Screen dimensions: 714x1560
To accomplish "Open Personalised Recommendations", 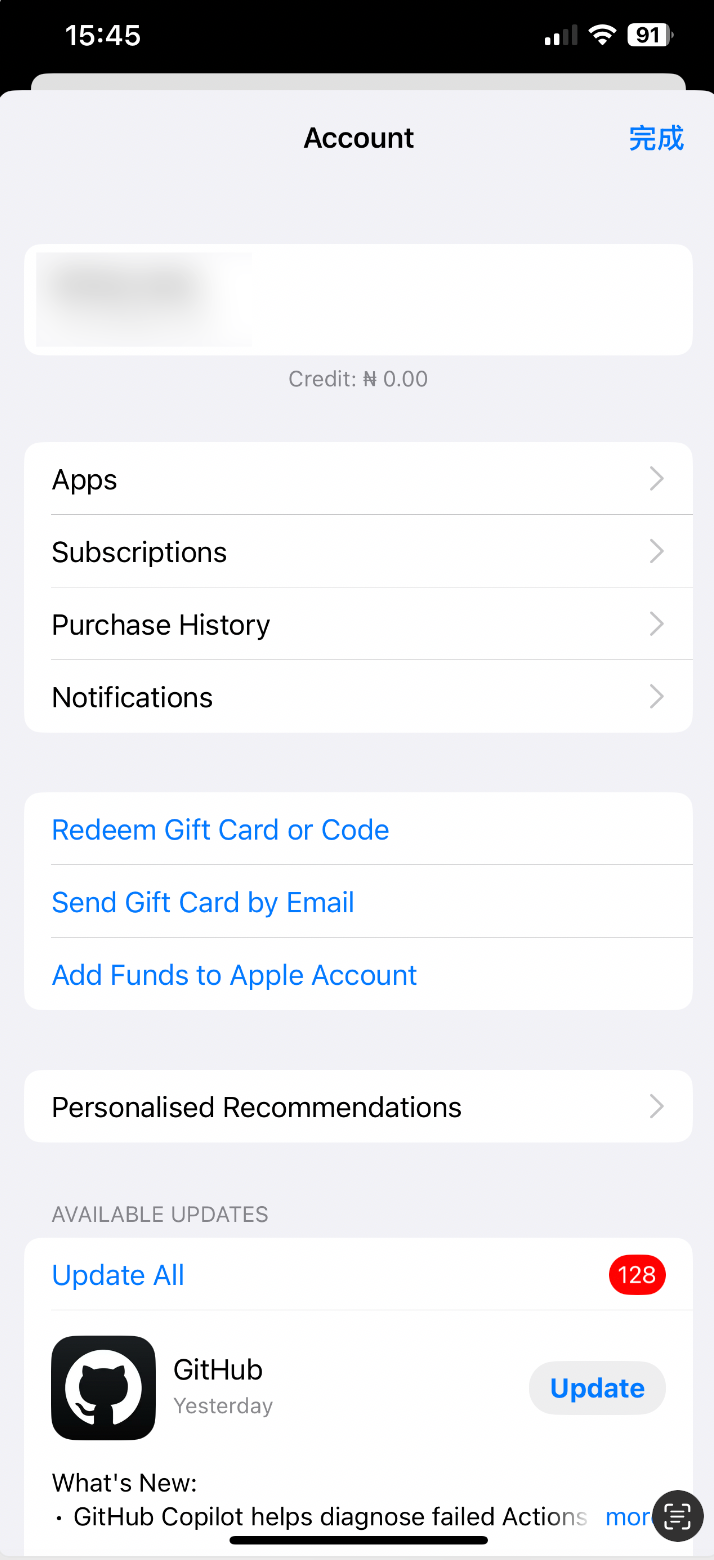I will tap(358, 1107).
